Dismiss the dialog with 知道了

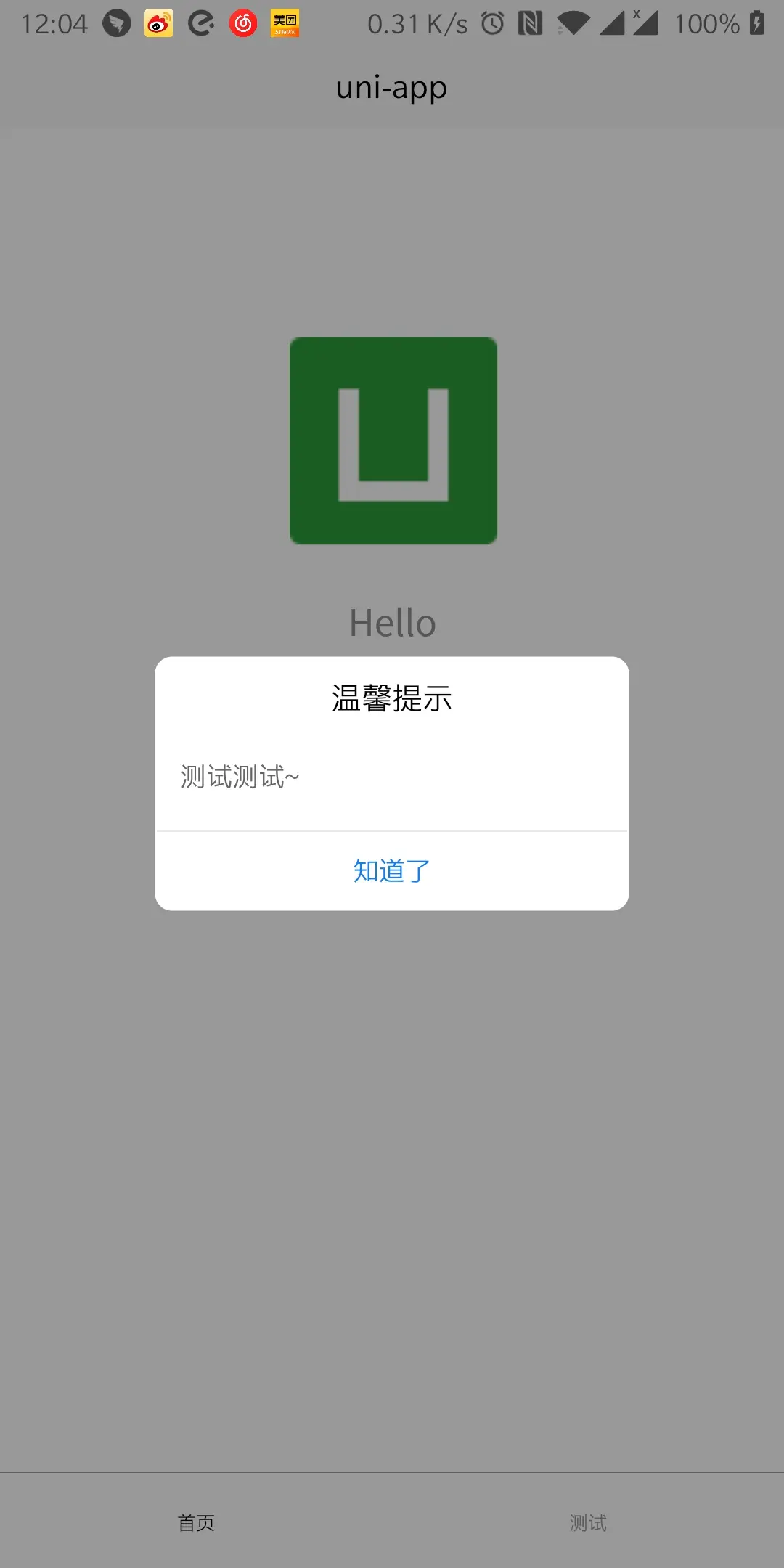(392, 870)
